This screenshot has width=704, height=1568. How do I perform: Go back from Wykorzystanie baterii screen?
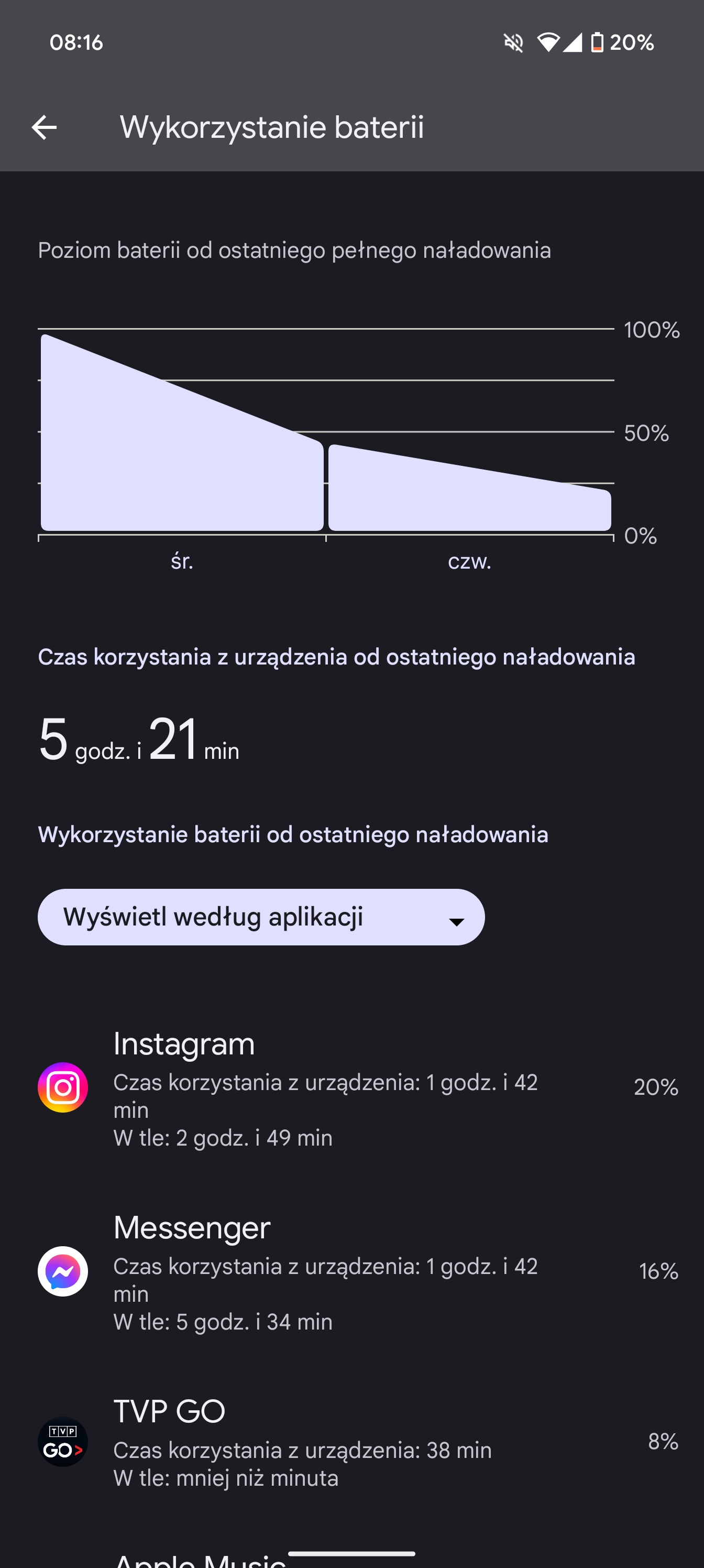click(44, 127)
